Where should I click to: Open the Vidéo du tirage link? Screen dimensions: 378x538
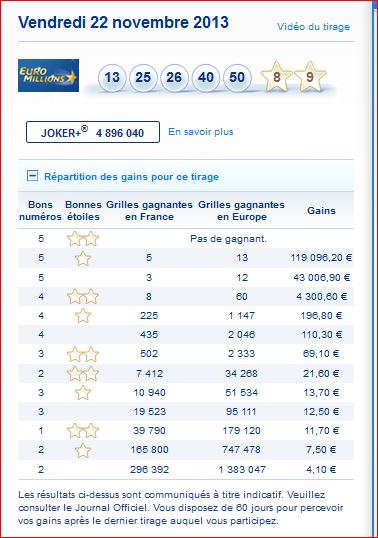click(x=314, y=27)
